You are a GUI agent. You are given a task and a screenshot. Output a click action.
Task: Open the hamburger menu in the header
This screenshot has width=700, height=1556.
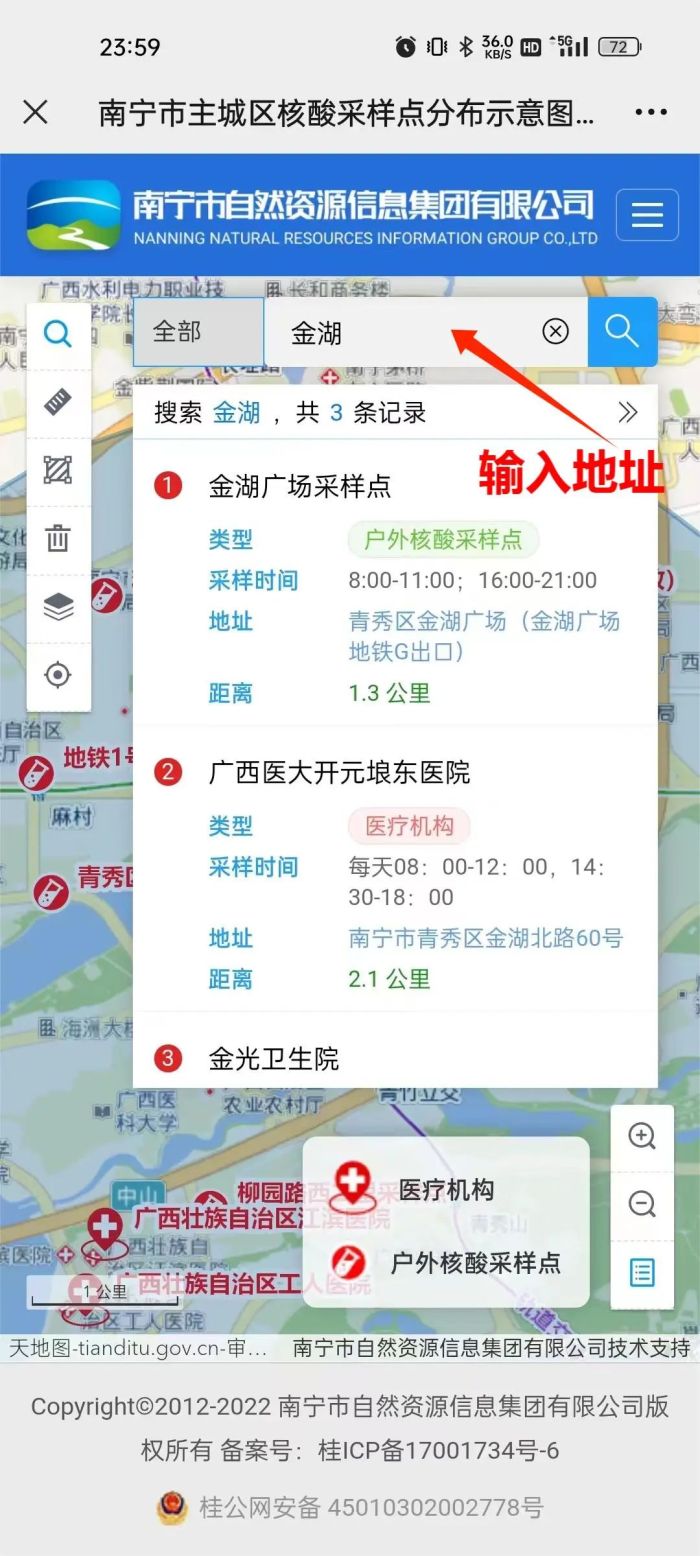[647, 215]
